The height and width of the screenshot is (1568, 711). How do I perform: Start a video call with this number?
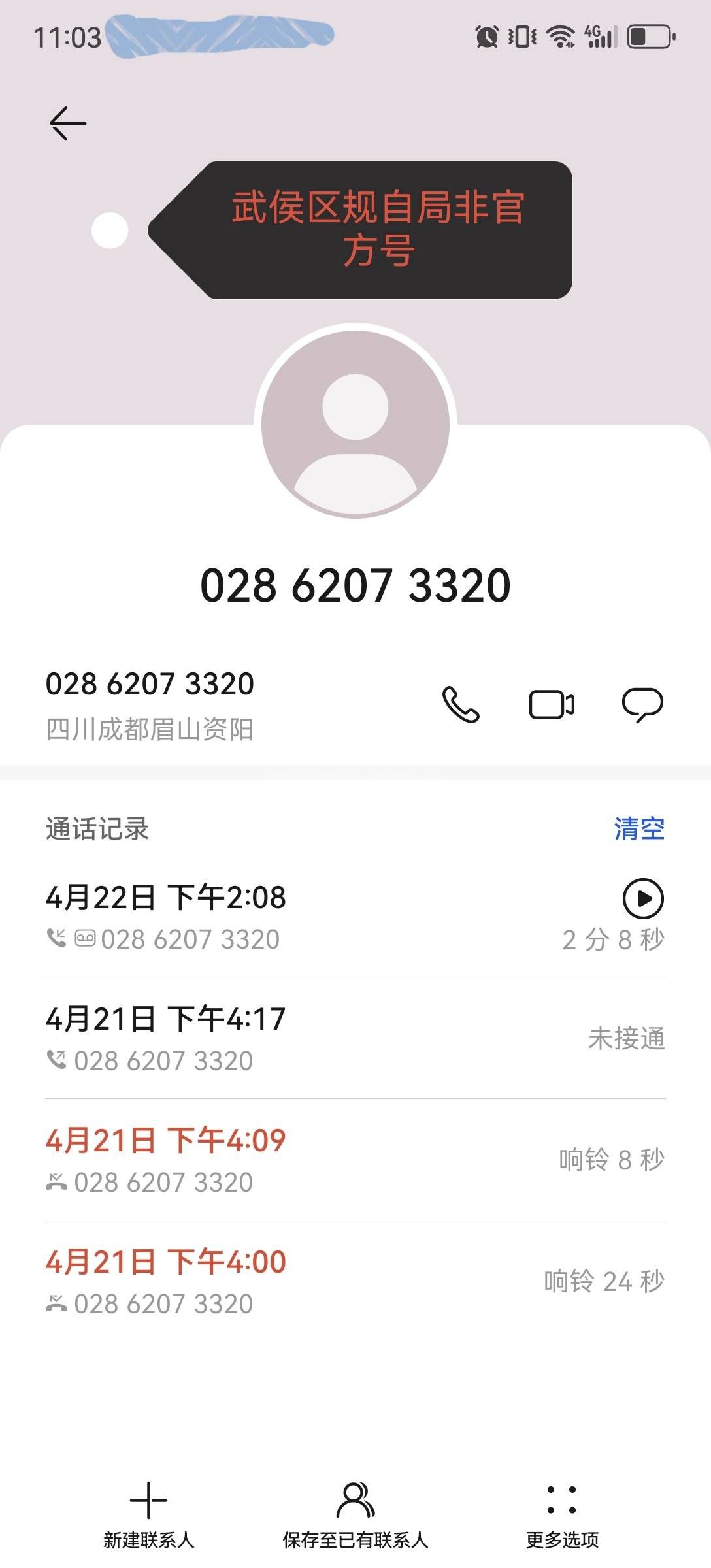(x=552, y=705)
